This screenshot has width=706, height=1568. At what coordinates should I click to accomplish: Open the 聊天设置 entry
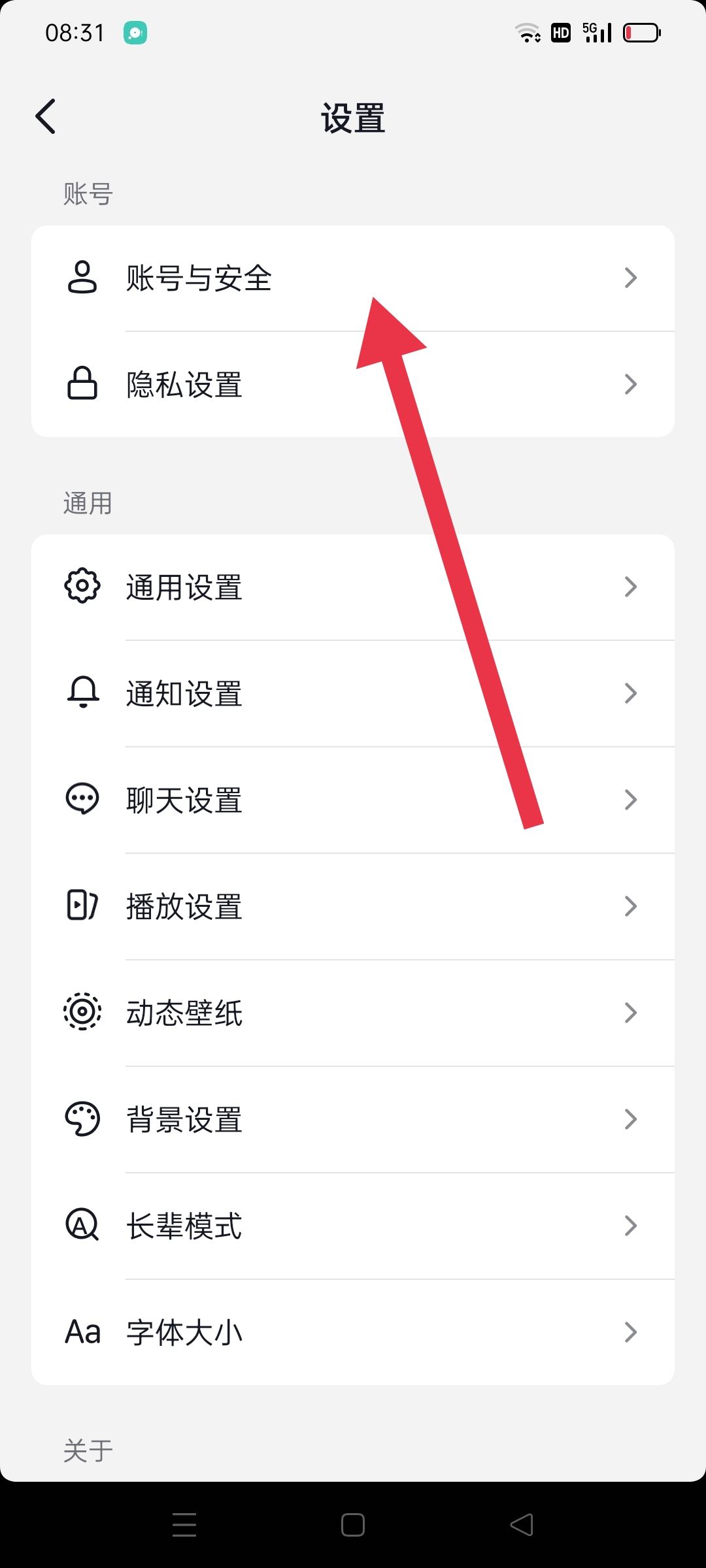click(x=353, y=800)
